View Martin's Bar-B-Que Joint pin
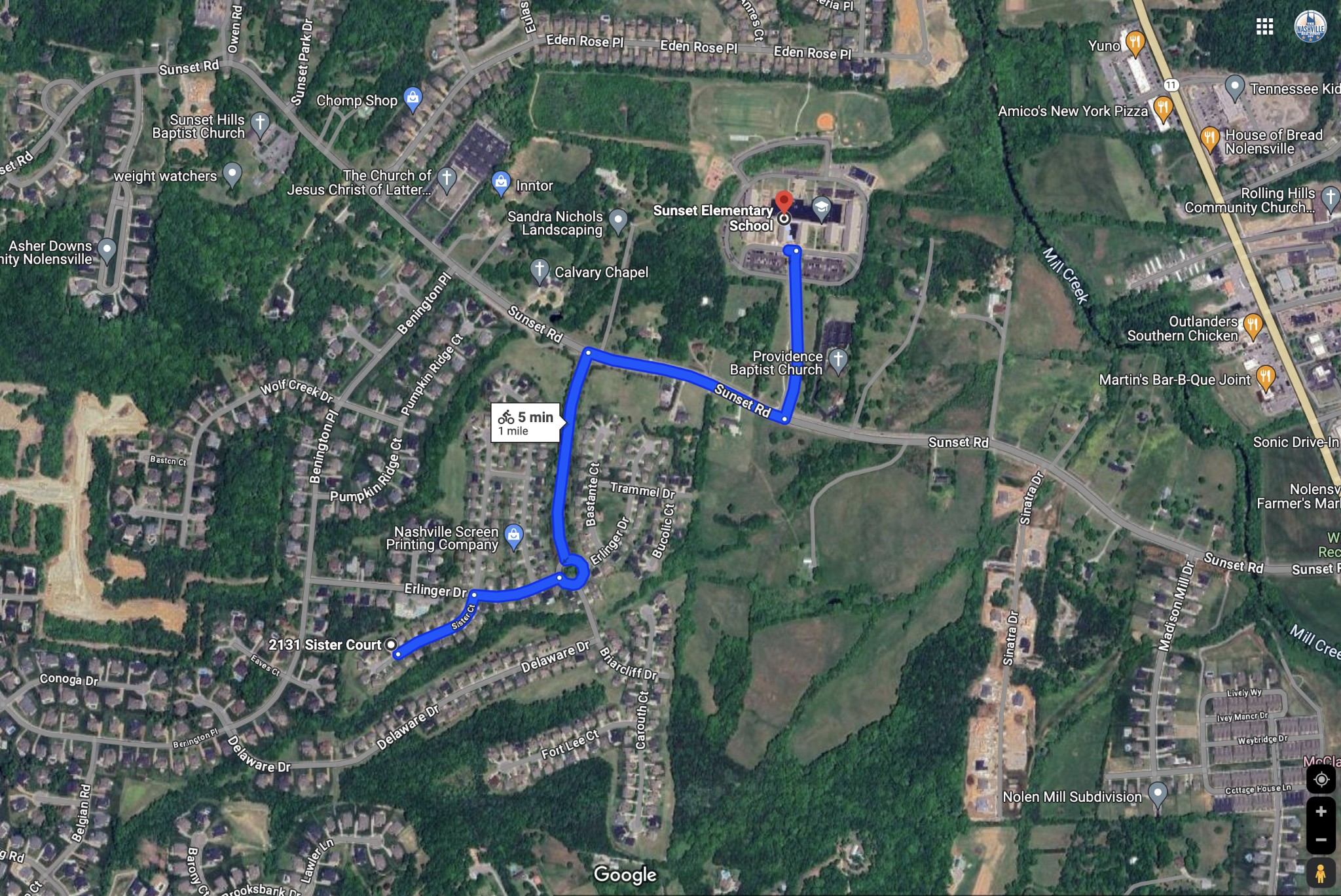 tap(1265, 377)
